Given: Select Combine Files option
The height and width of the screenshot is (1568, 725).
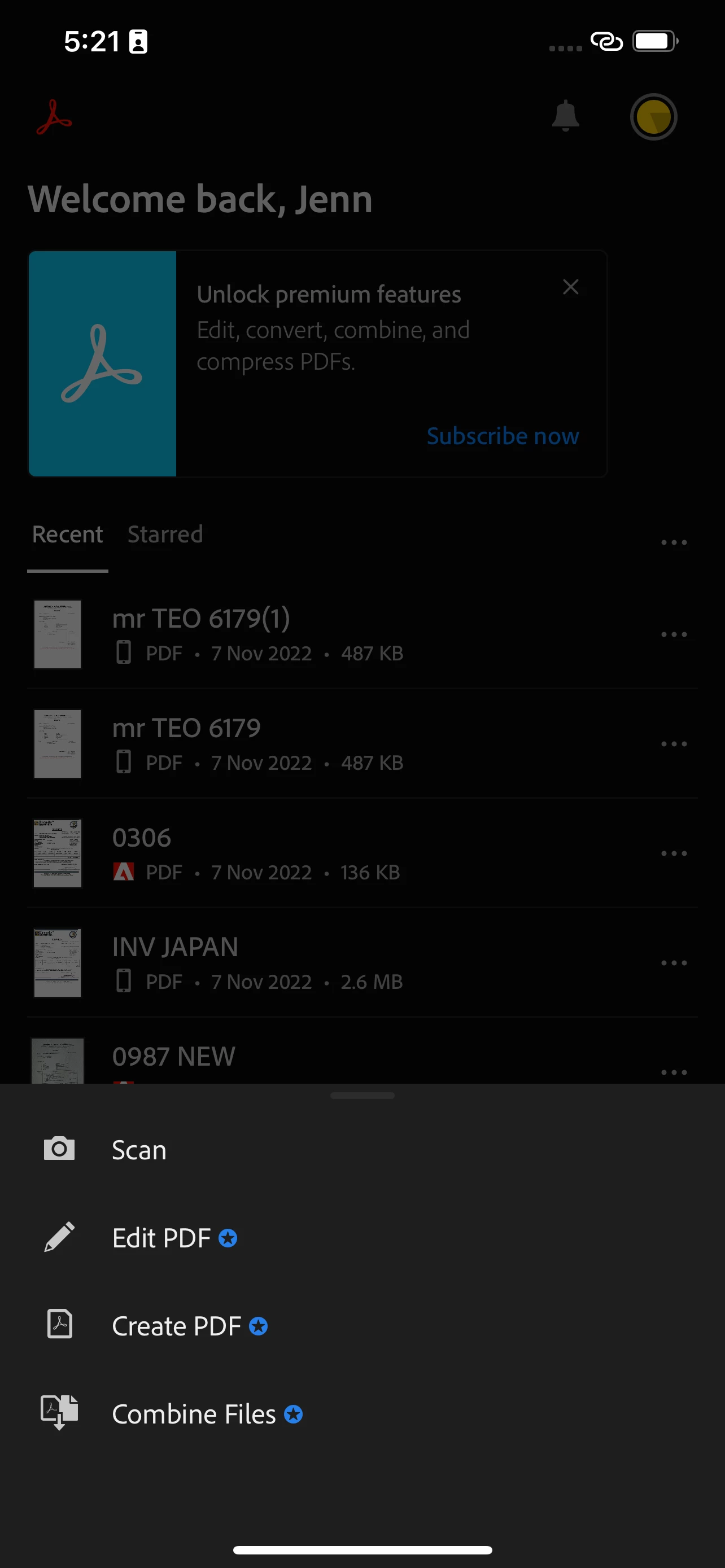Looking at the screenshot, I should coord(194,1414).
